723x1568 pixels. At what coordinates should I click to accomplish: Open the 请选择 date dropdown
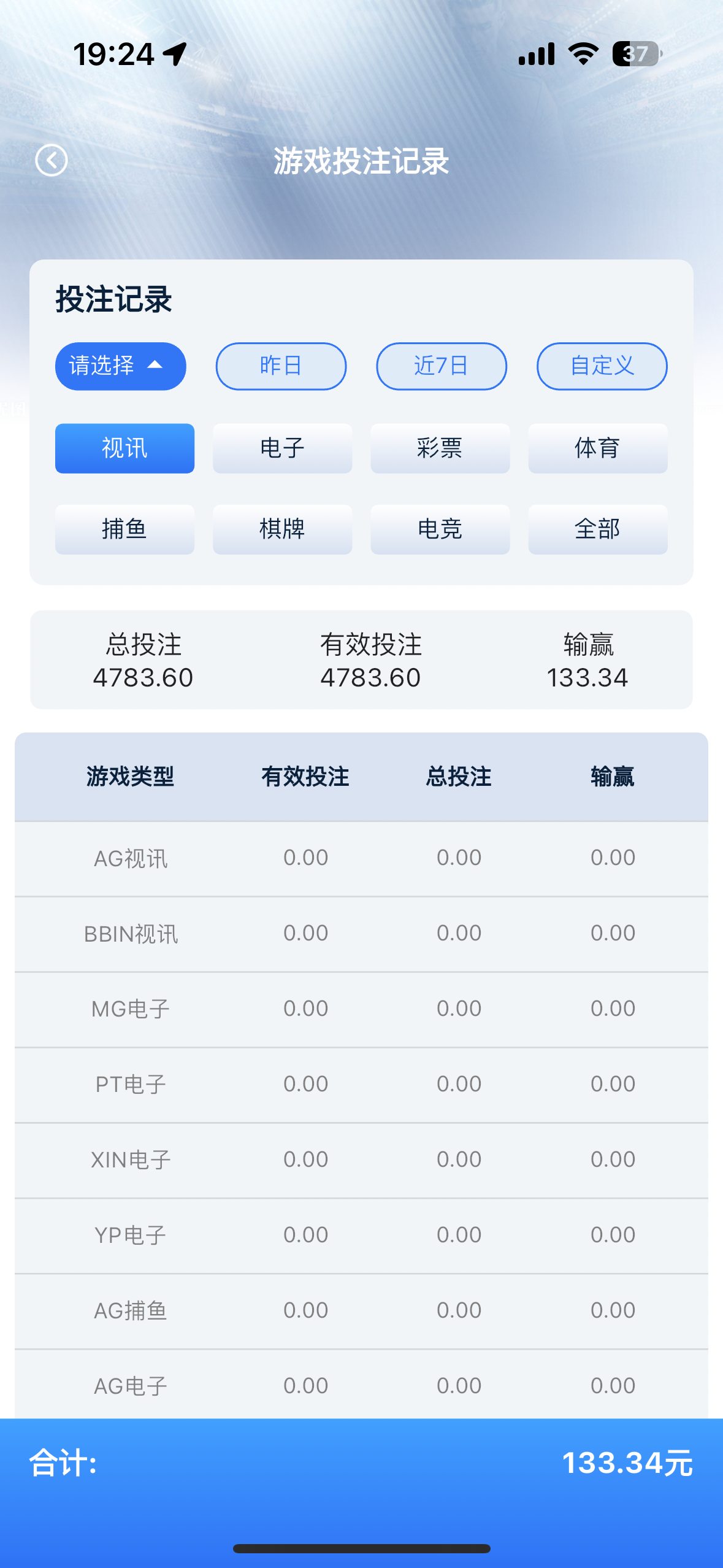click(x=120, y=366)
